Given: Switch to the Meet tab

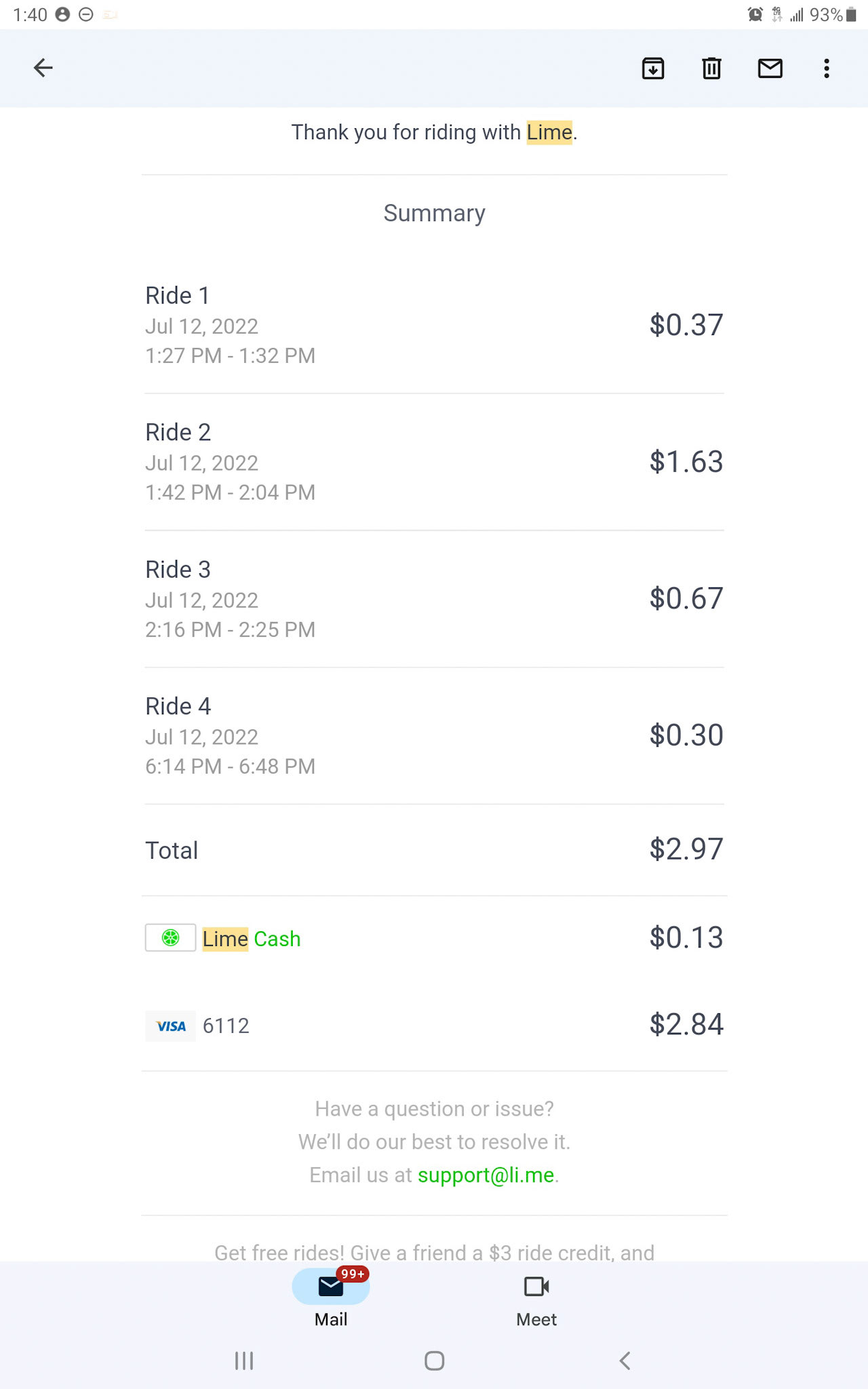Looking at the screenshot, I should tap(536, 1300).
